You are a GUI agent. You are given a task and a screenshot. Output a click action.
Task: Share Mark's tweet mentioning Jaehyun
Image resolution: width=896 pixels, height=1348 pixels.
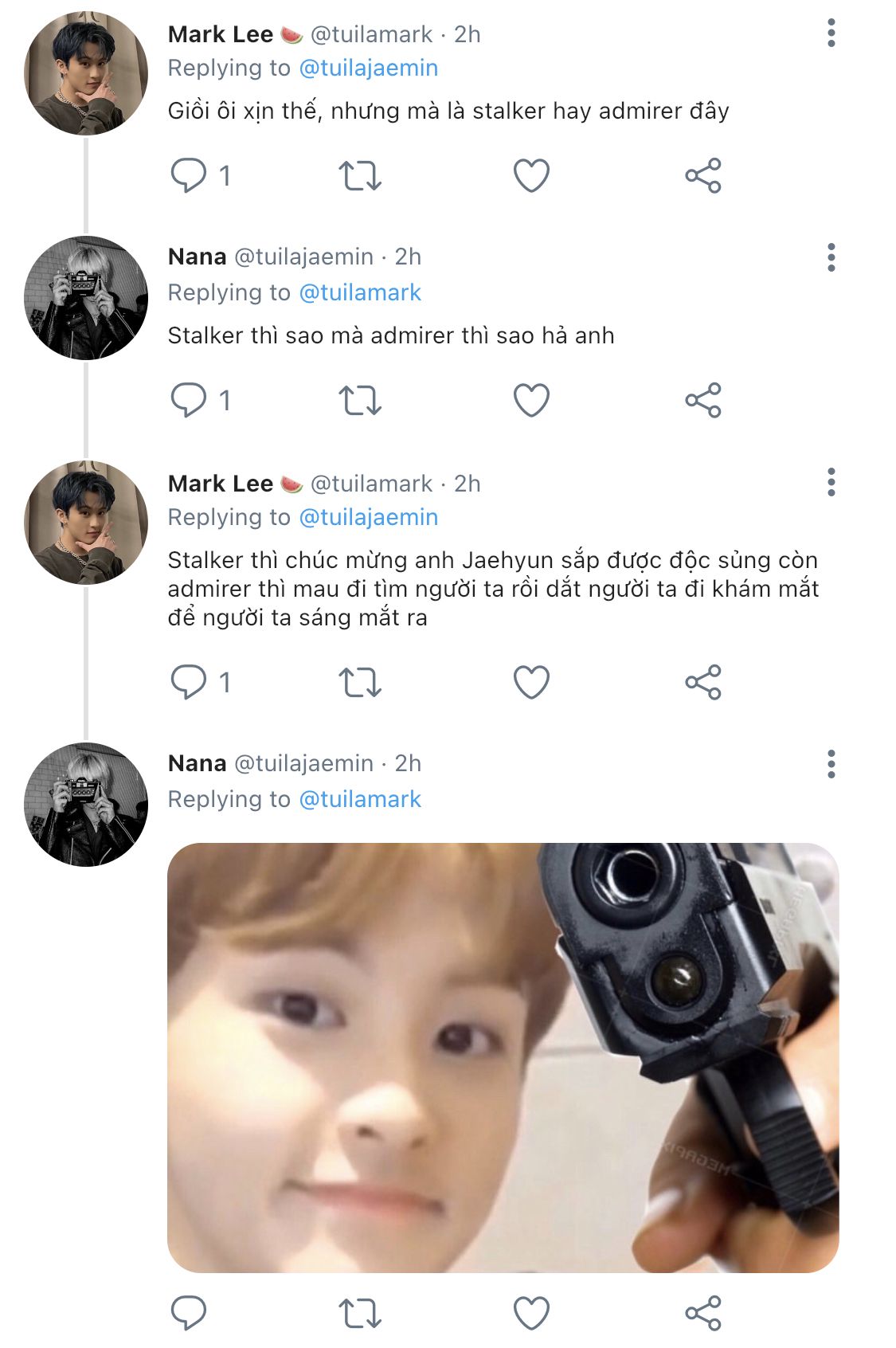click(x=702, y=683)
